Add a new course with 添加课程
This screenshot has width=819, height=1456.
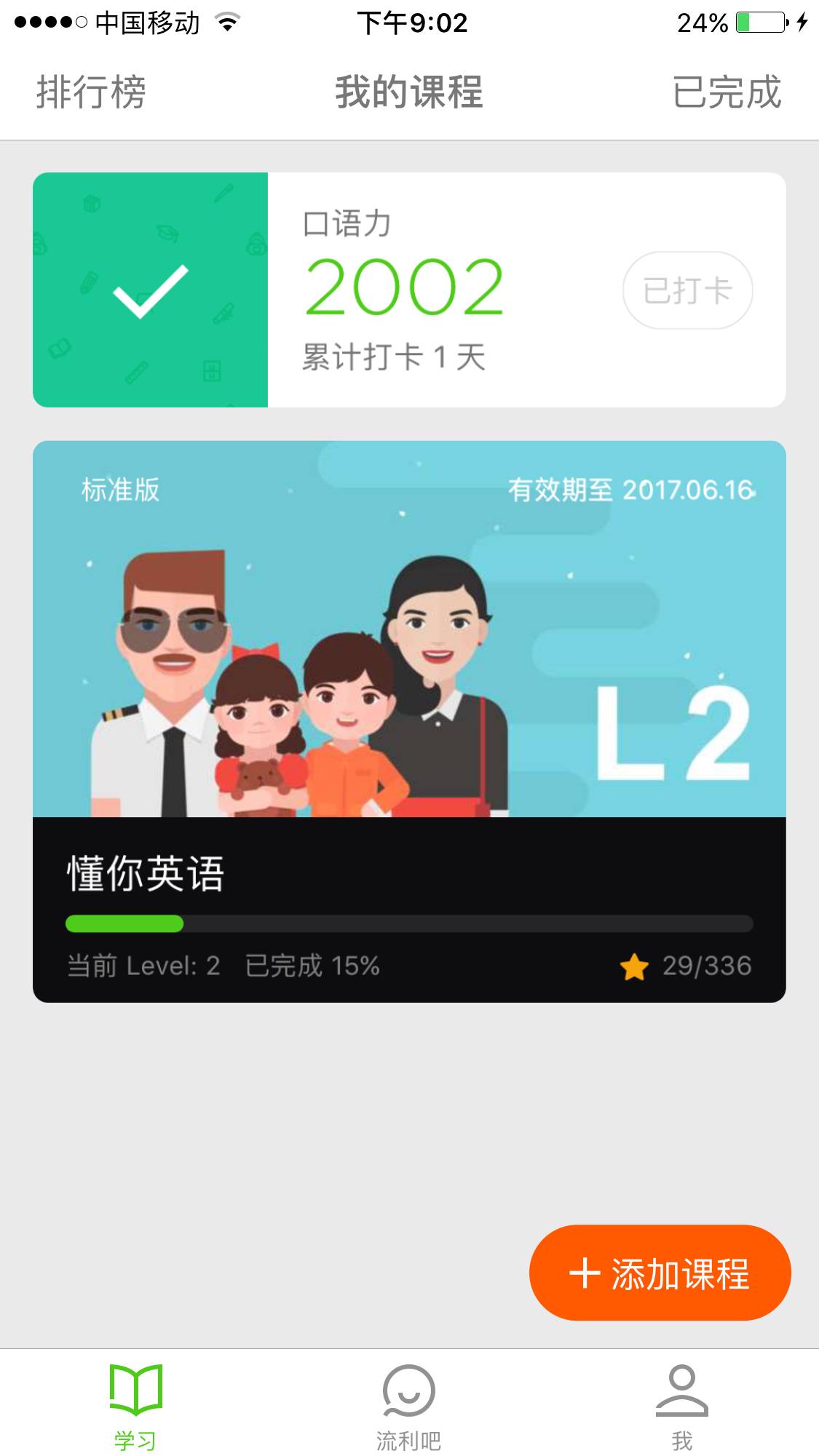click(x=660, y=1273)
